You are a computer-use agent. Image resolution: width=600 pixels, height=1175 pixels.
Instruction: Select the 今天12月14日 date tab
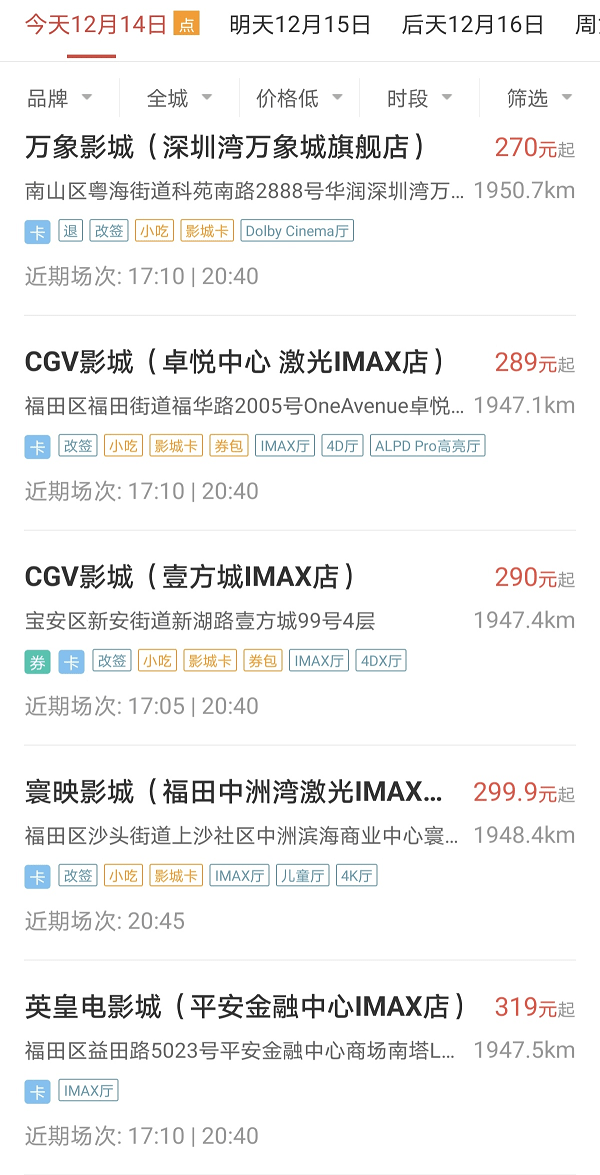click(96, 25)
